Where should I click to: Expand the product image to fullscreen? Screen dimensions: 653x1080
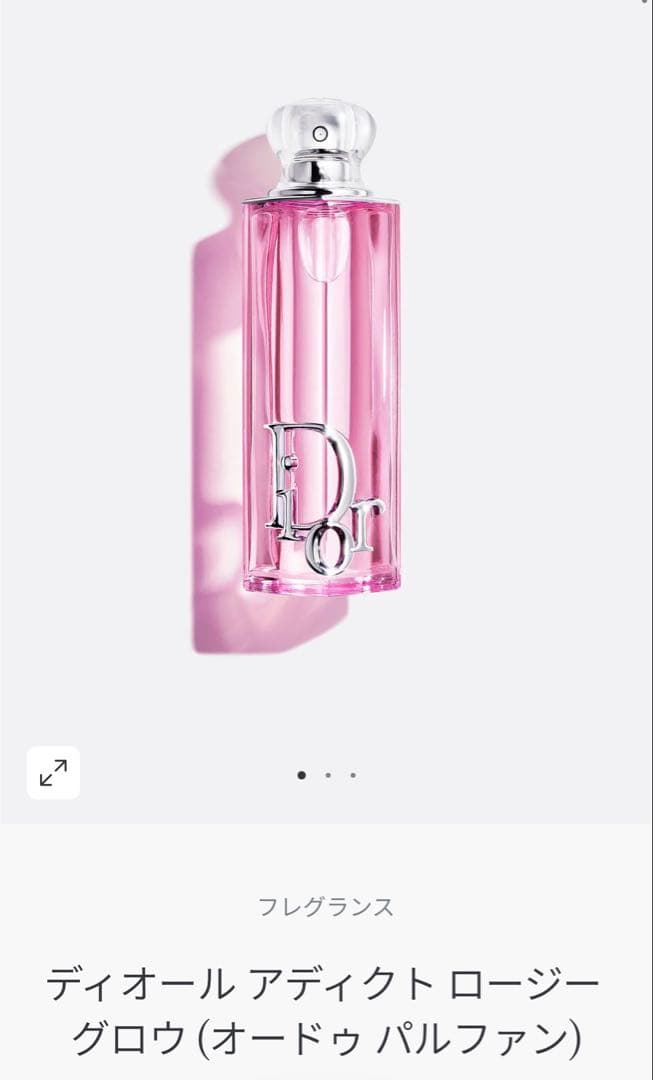pos(53,773)
